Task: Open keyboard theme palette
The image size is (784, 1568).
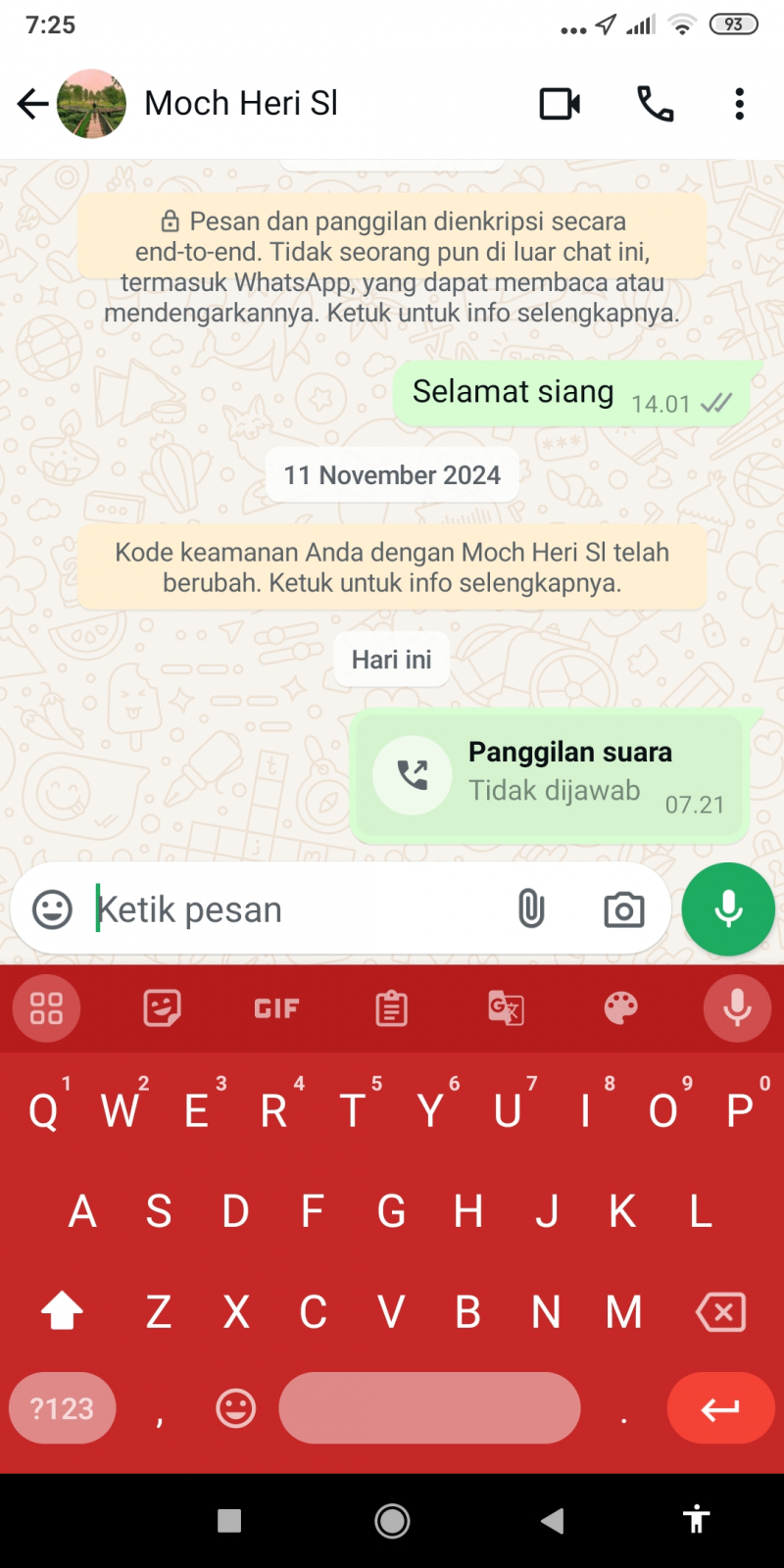Action: point(620,1008)
